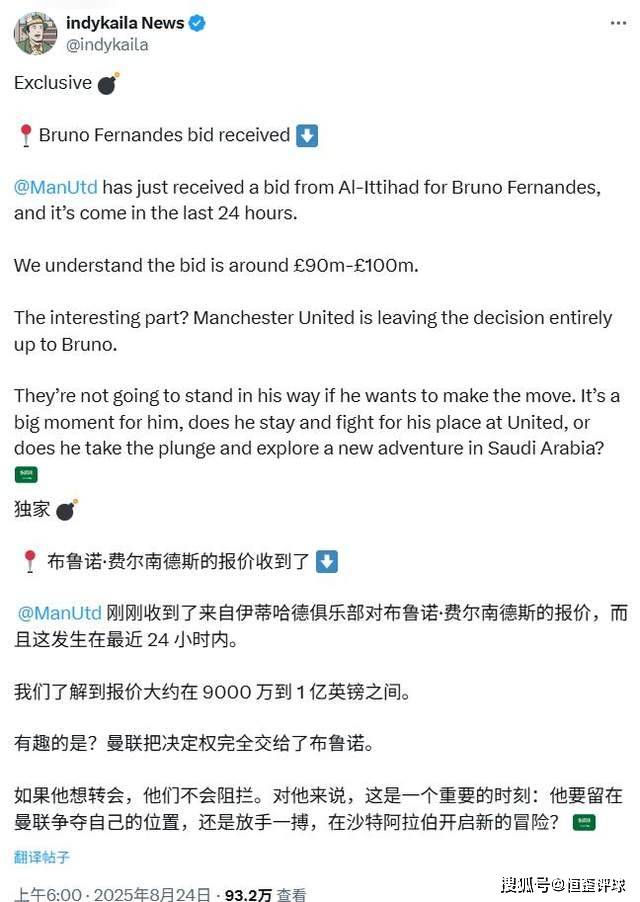Open the @ManUtd mention in the English text
This screenshot has height=902, width=640.
tap(57, 187)
